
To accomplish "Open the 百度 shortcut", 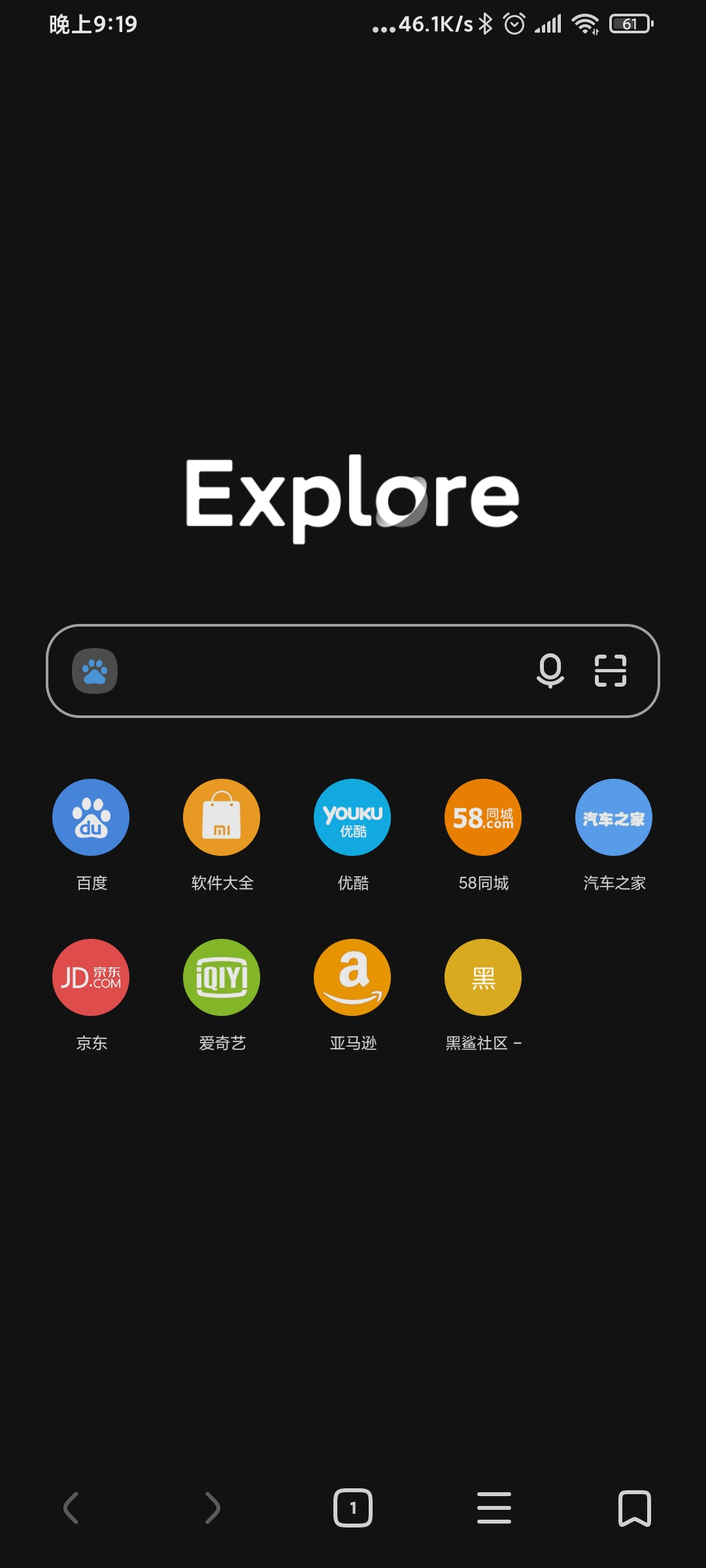I will click(x=91, y=817).
